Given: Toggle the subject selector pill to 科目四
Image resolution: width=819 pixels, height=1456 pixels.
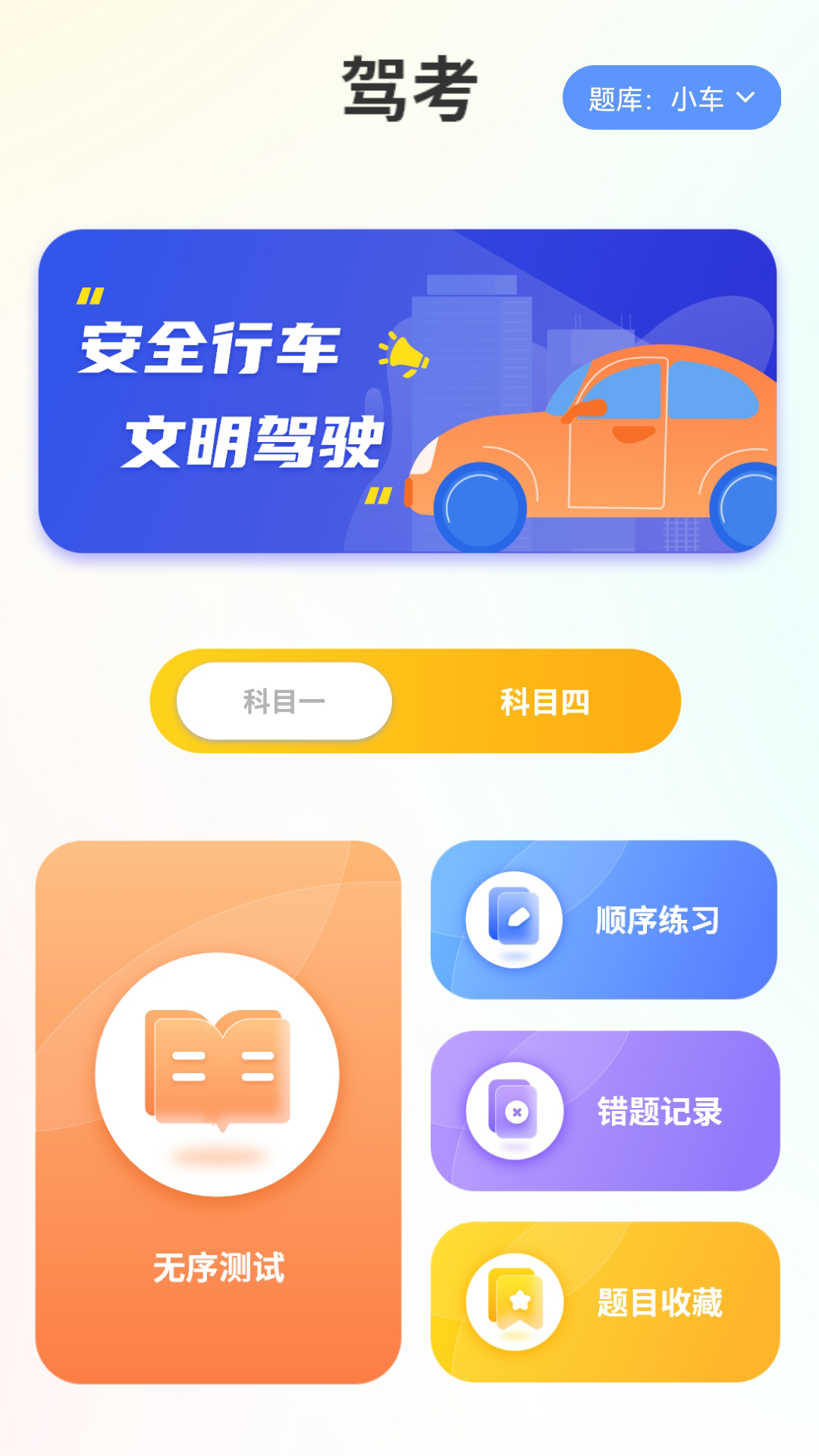Looking at the screenshot, I should pos(544,701).
